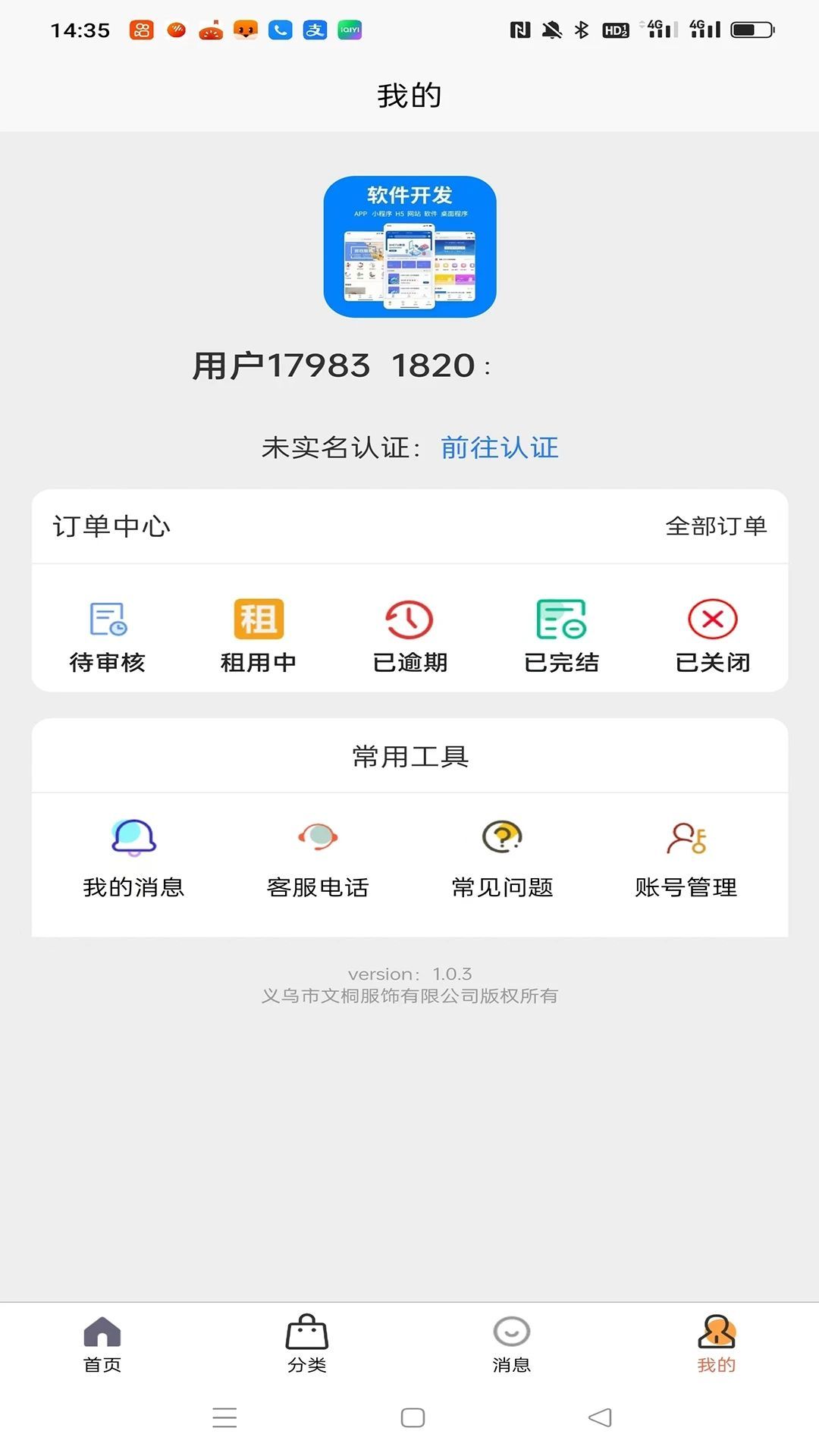Switch to the 消息 tab
Screen dimensions: 819x1456
tap(512, 1345)
